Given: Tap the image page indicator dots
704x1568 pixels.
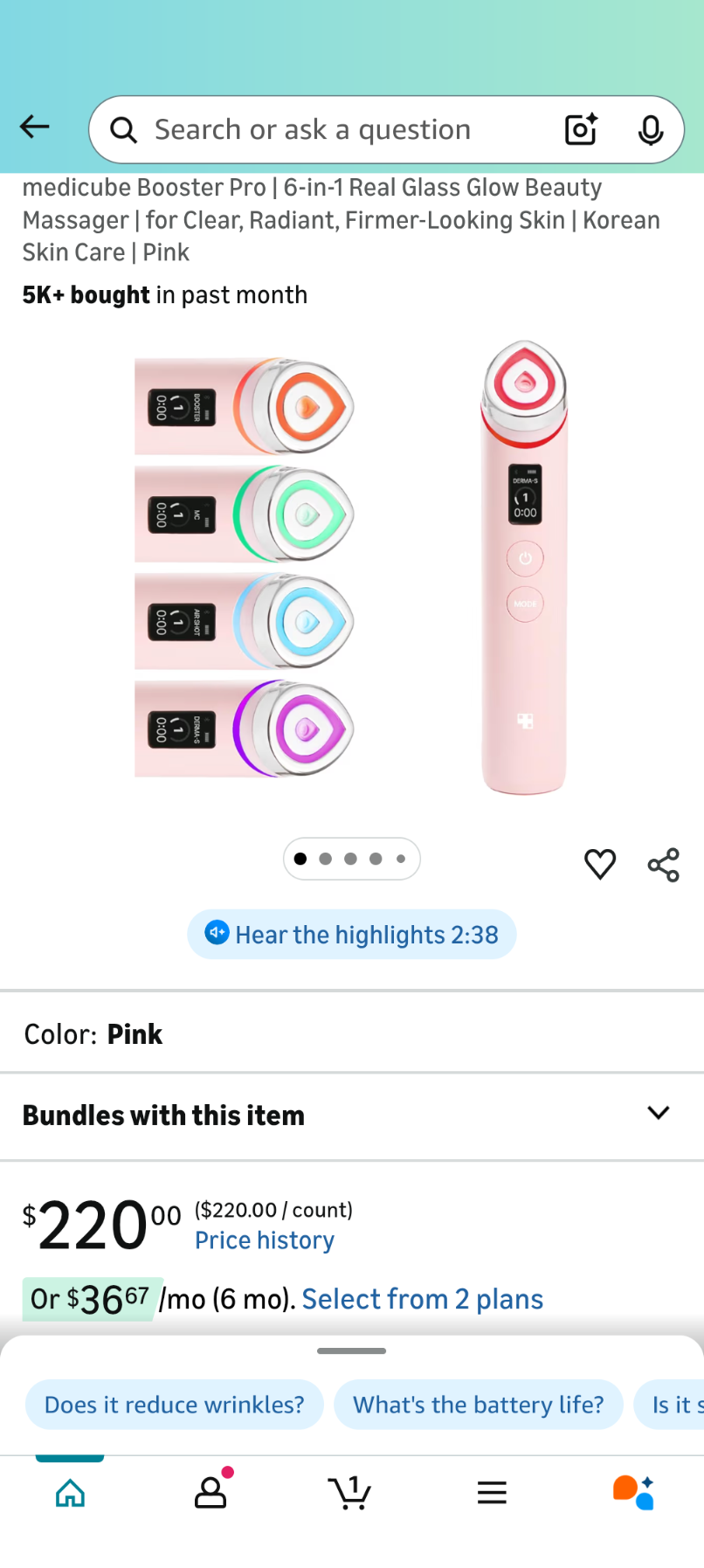Looking at the screenshot, I should tap(351, 859).
